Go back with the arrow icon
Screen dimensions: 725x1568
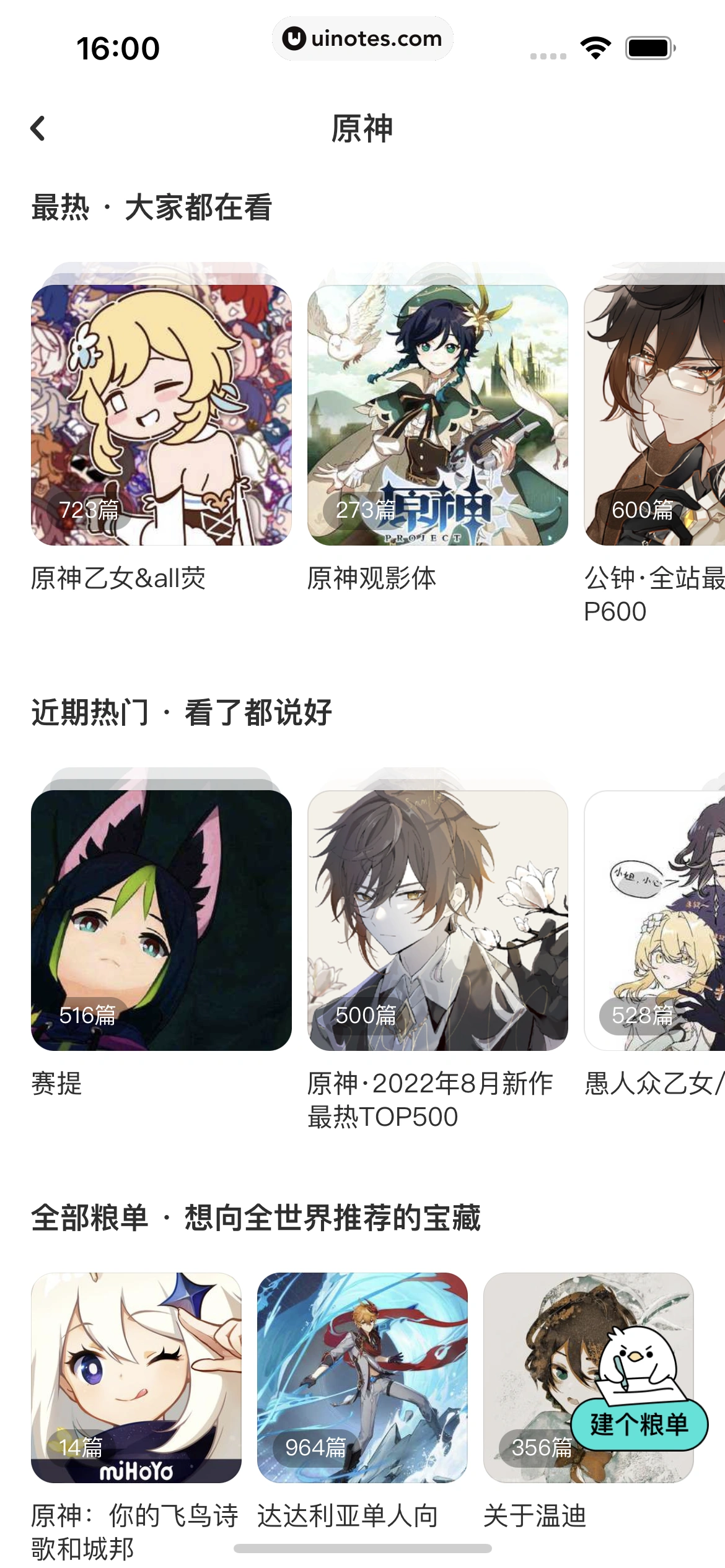tap(38, 128)
